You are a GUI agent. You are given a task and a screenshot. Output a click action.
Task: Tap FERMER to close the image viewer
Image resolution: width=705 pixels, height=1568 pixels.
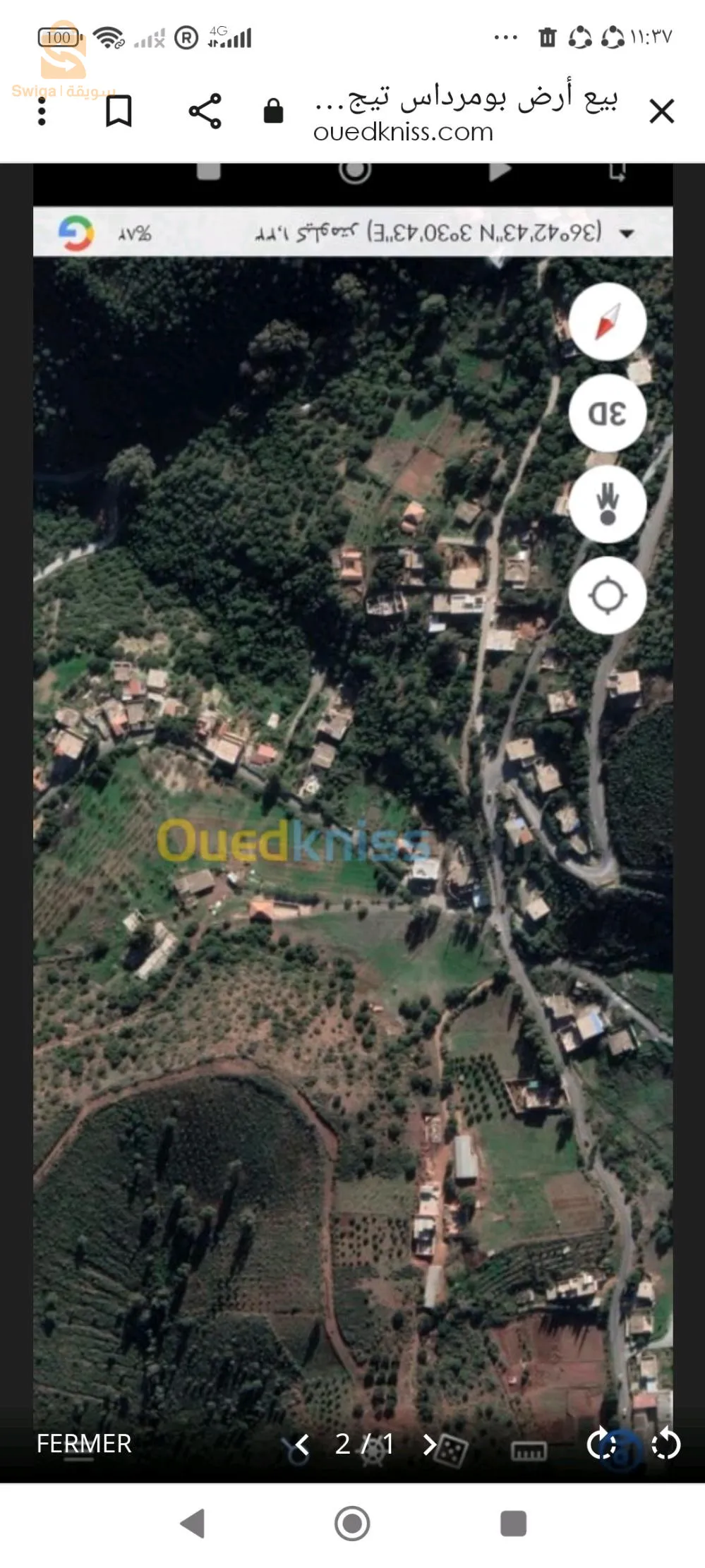(x=84, y=1444)
